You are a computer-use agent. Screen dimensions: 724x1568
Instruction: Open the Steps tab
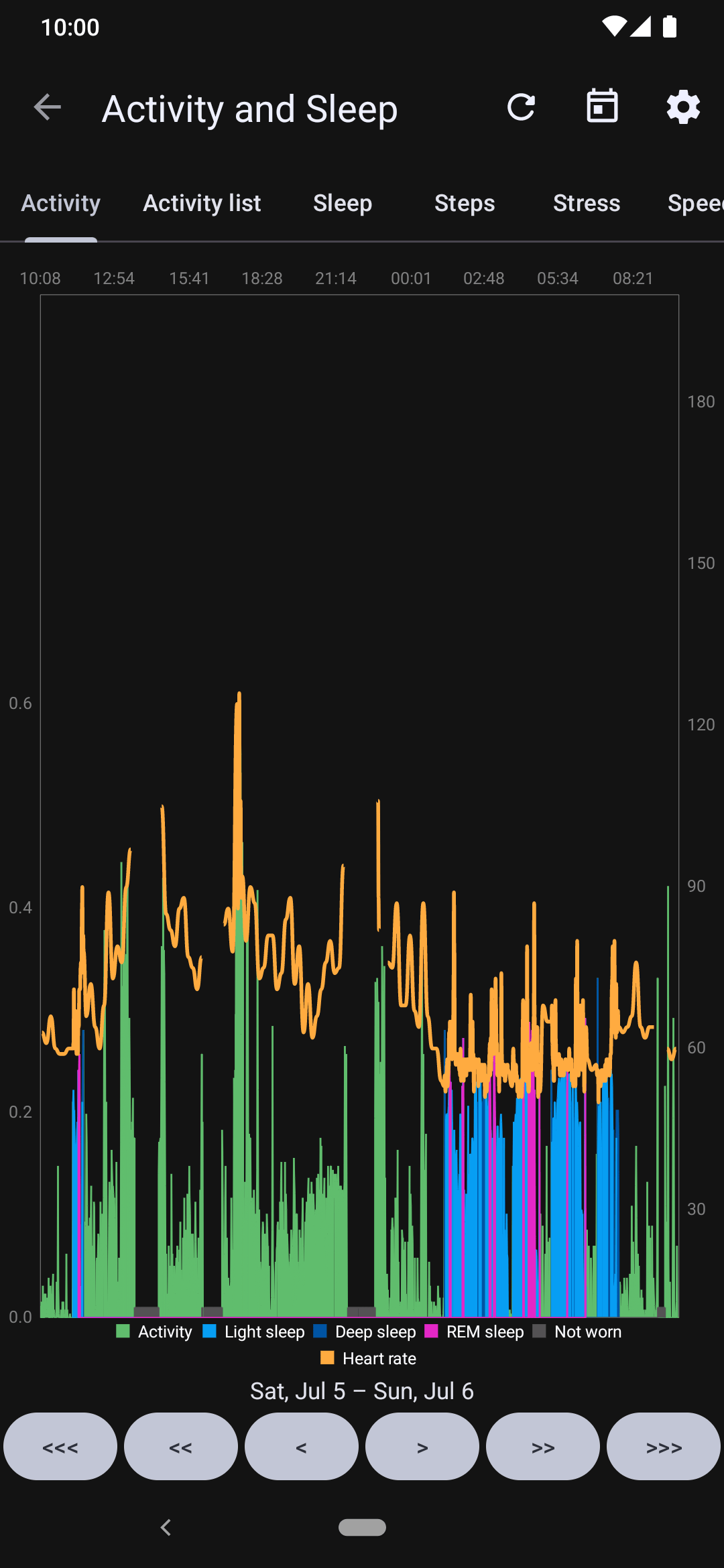point(465,203)
